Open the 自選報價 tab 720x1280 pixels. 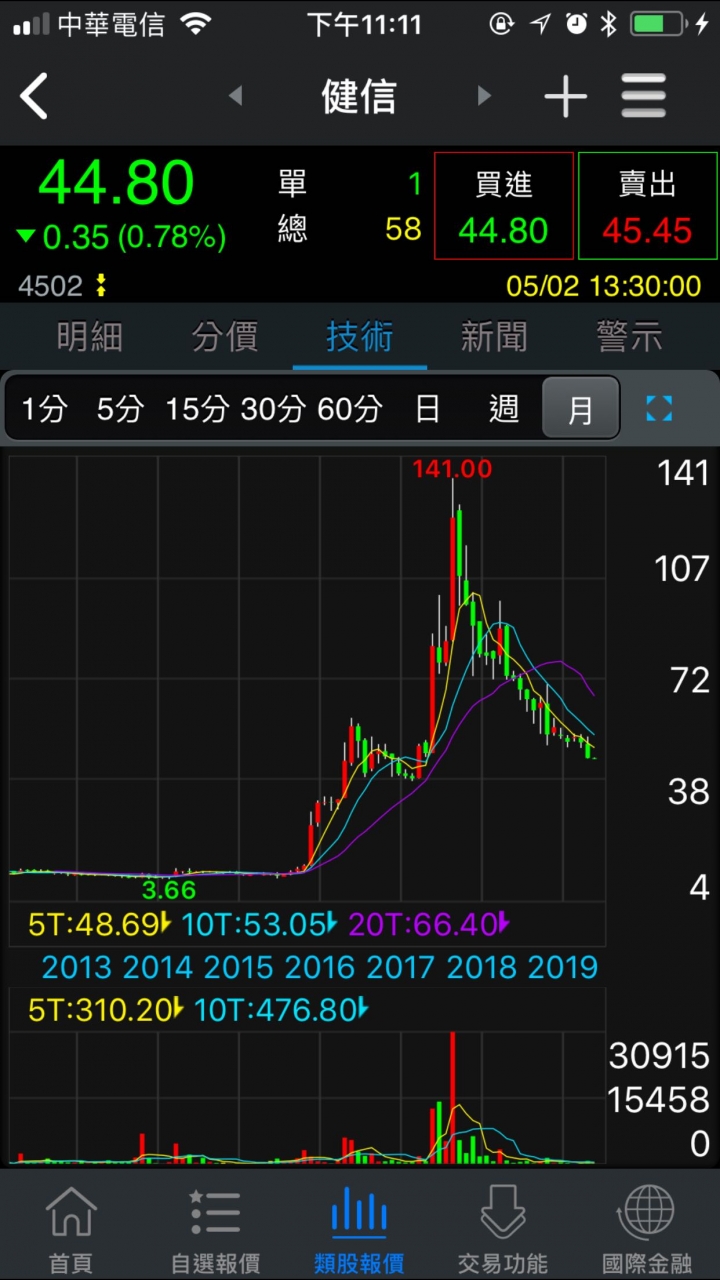(x=215, y=1228)
